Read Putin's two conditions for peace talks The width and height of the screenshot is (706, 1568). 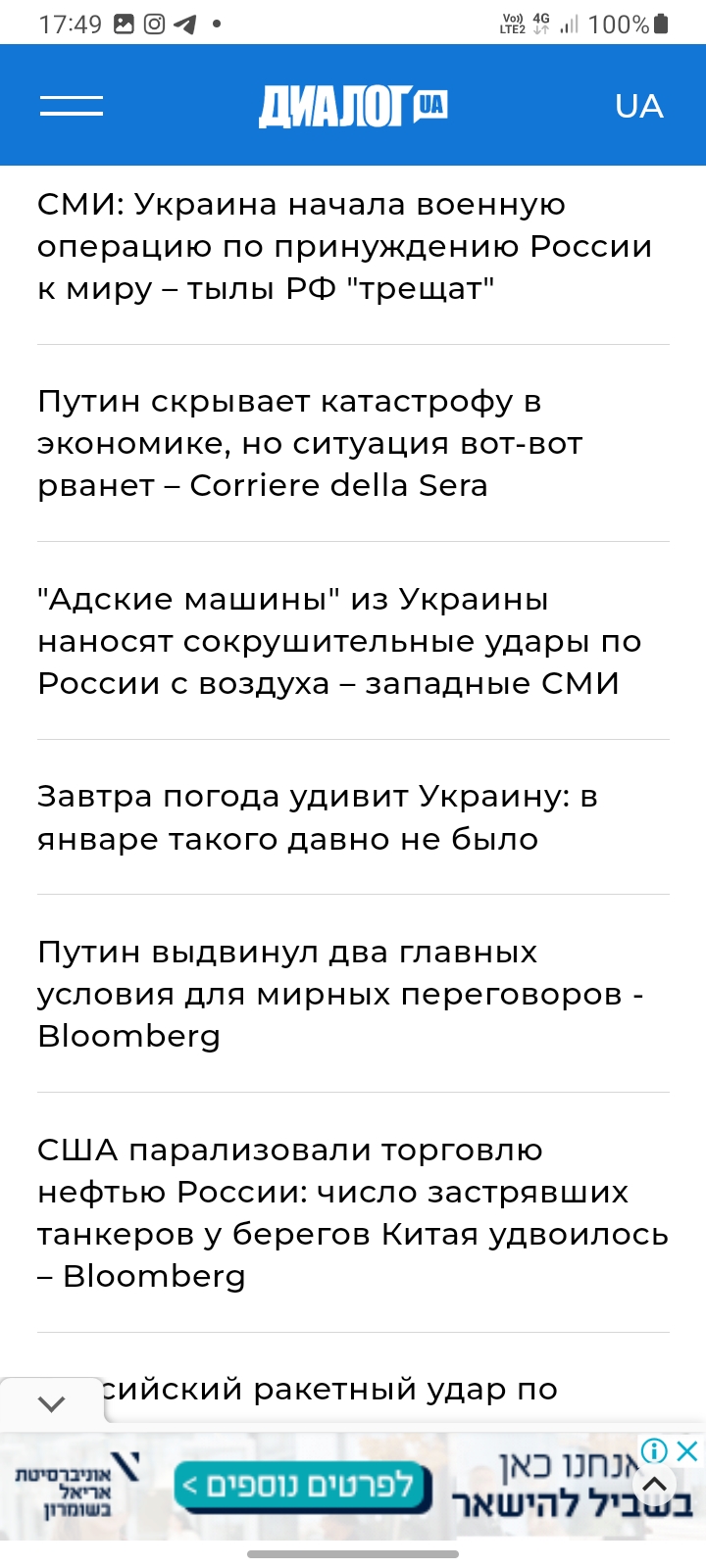340,994
